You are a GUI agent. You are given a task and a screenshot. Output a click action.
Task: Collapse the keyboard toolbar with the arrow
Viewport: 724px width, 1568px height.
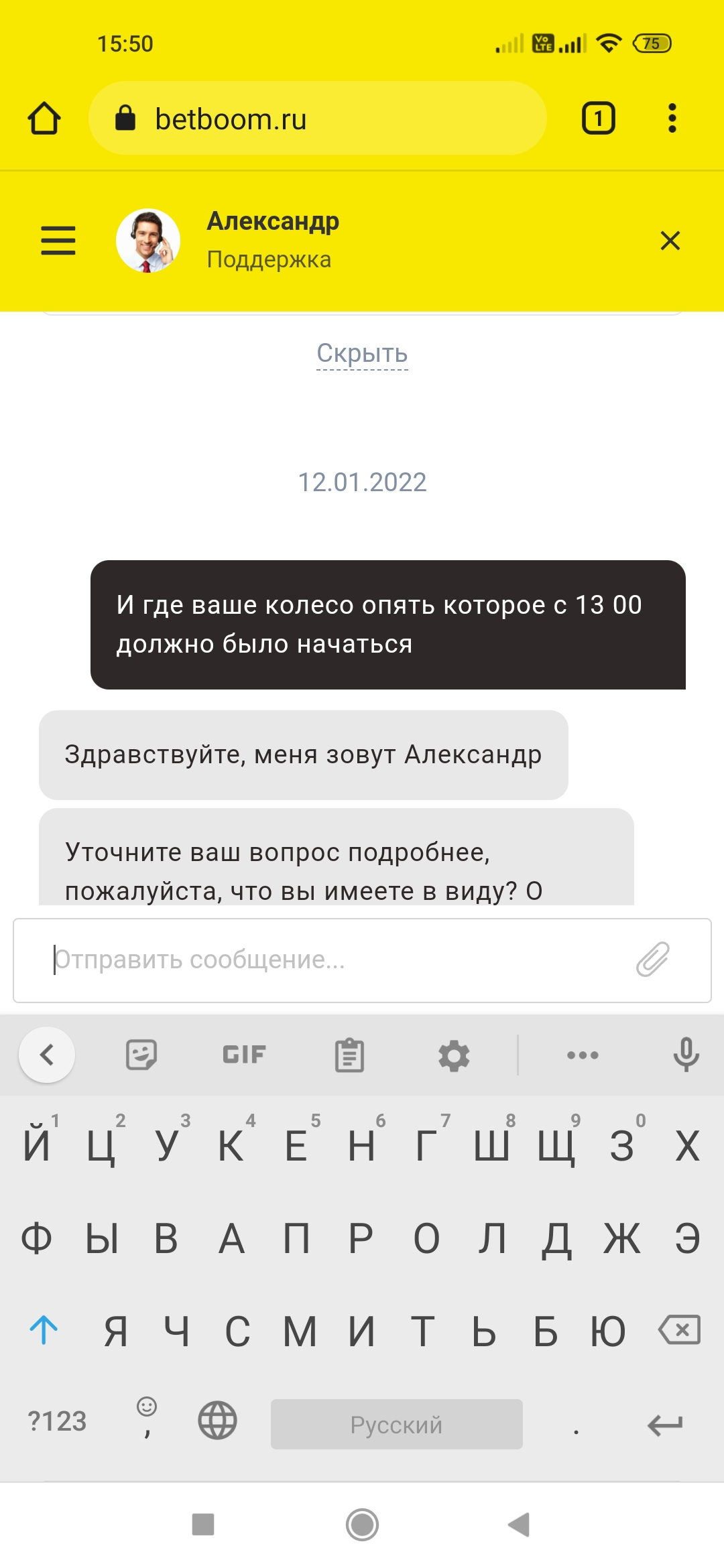[x=47, y=1055]
